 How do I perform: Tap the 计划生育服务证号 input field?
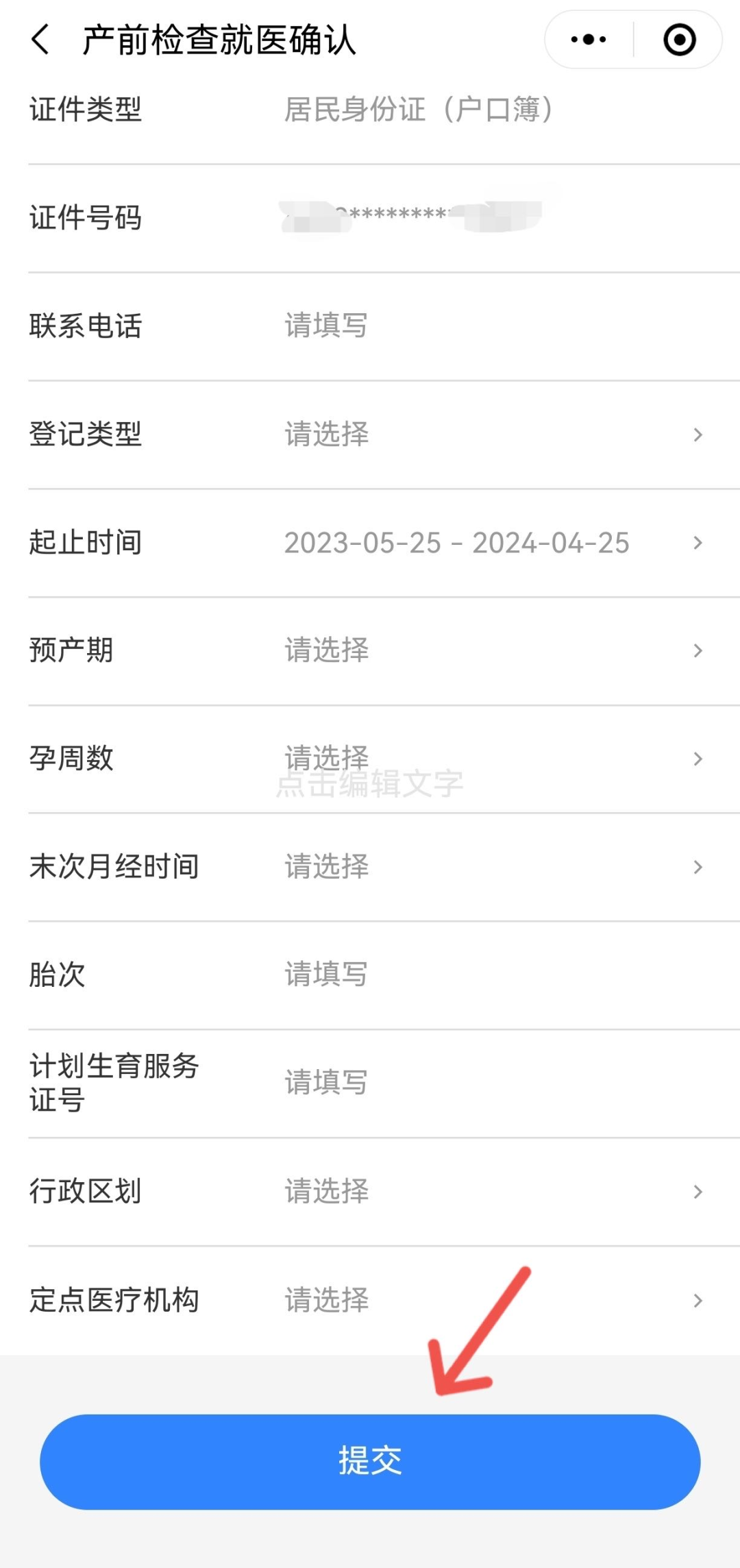coord(480,1083)
